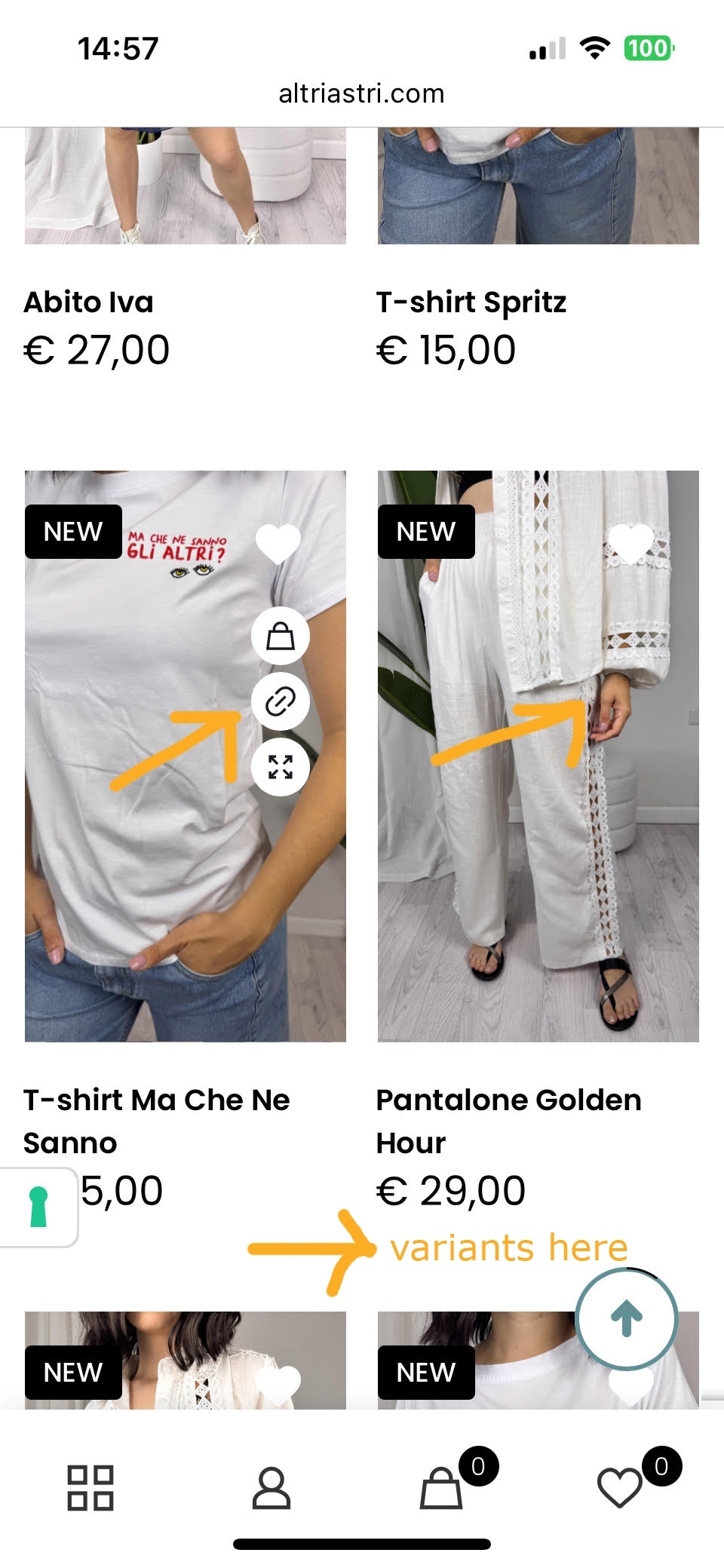Screen dimensions: 724x1568
Task: Add T-shirt Ma Che Ne Sanno to cart
Action: [x=281, y=637]
